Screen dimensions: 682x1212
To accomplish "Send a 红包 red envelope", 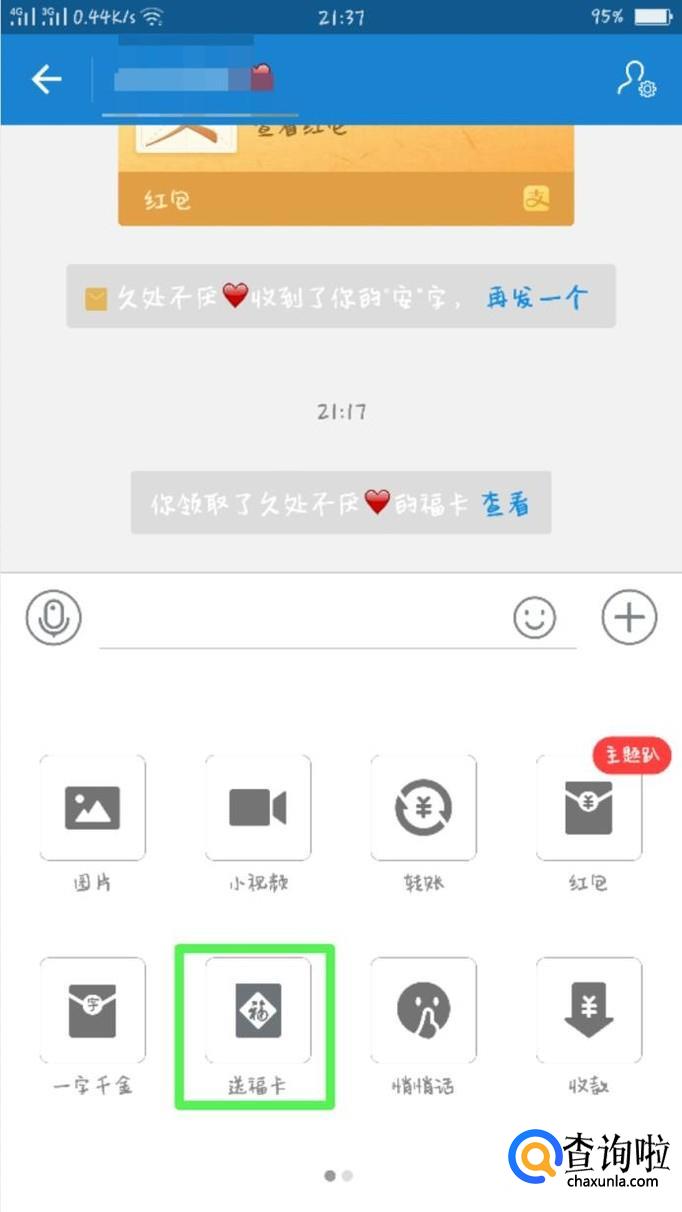I will (589, 808).
